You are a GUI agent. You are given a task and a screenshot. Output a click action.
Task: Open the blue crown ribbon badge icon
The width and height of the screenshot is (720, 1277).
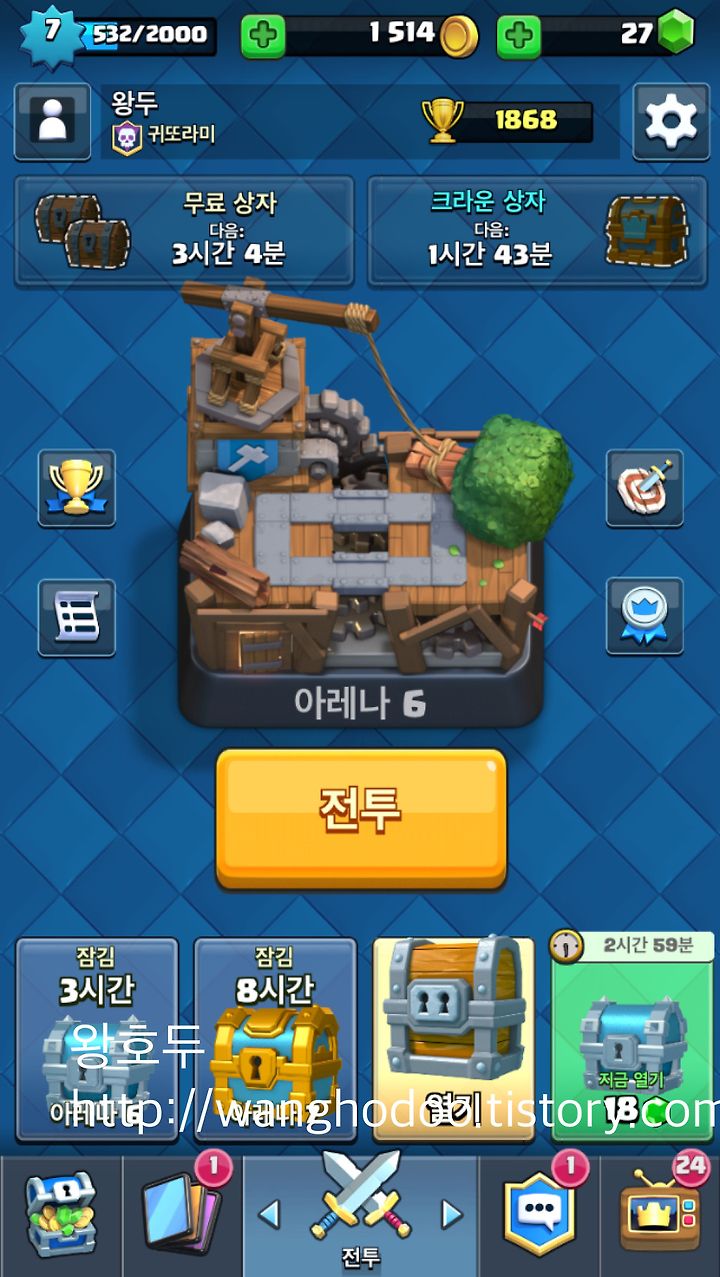tap(645, 616)
